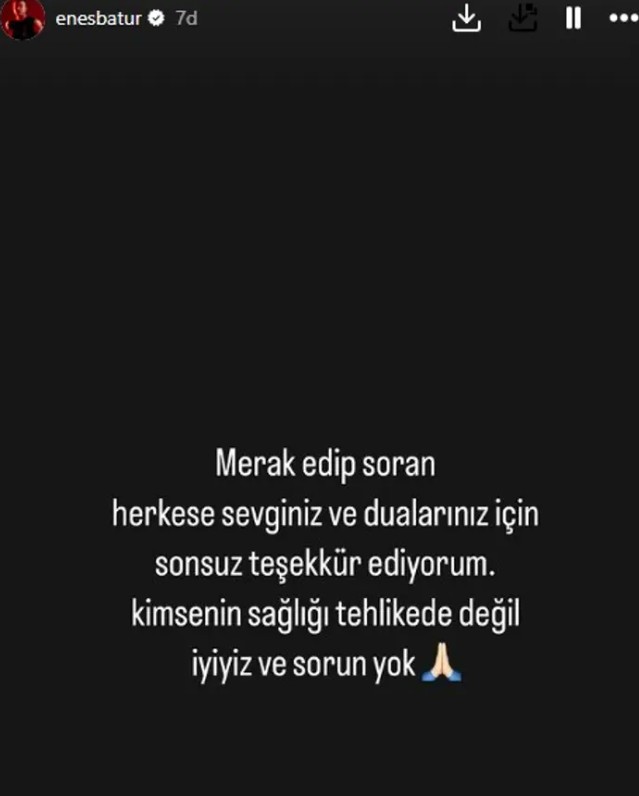Viewport: 639px width, 796px height.
Task: Open the enesbatur username link
Action: pyautogui.click(x=99, y=19)
